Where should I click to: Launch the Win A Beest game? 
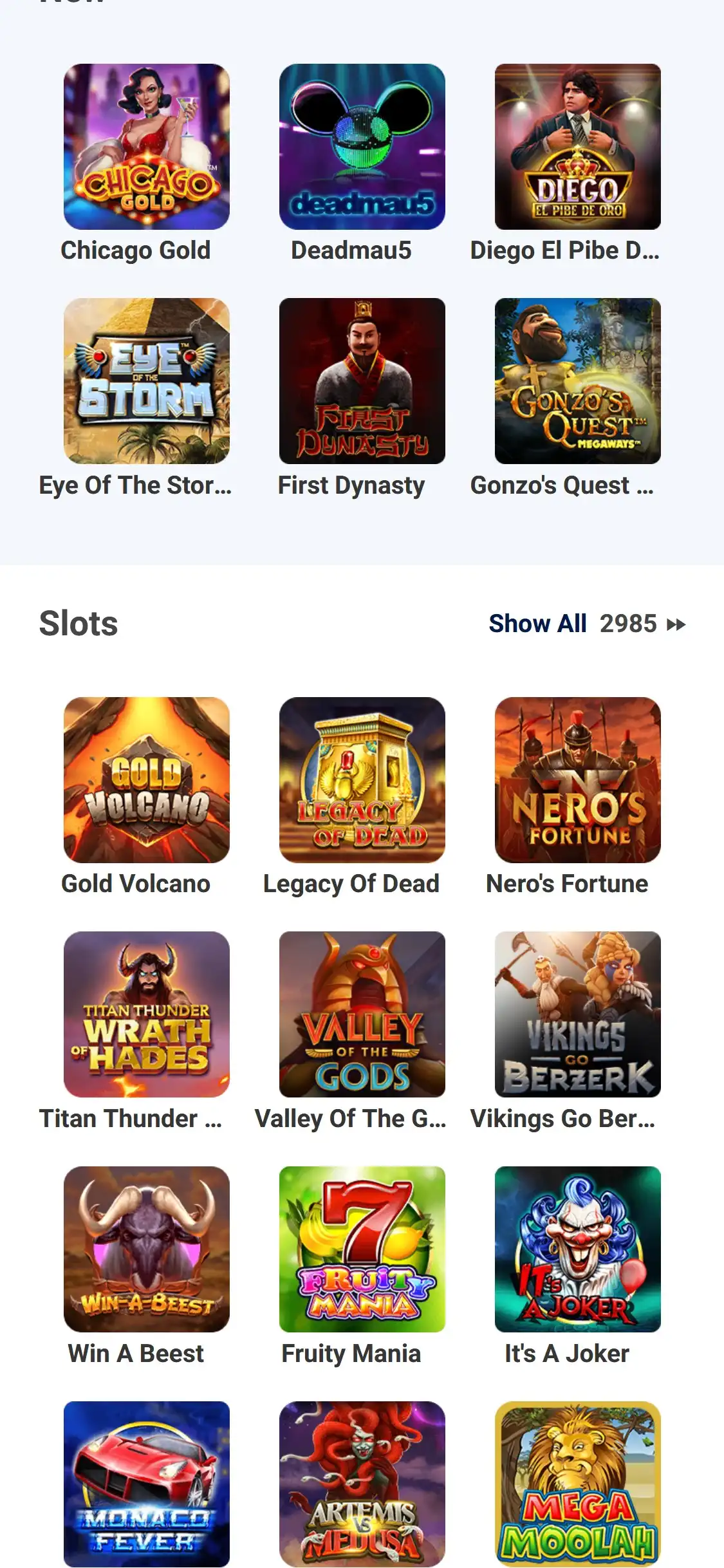(147, 1249)
